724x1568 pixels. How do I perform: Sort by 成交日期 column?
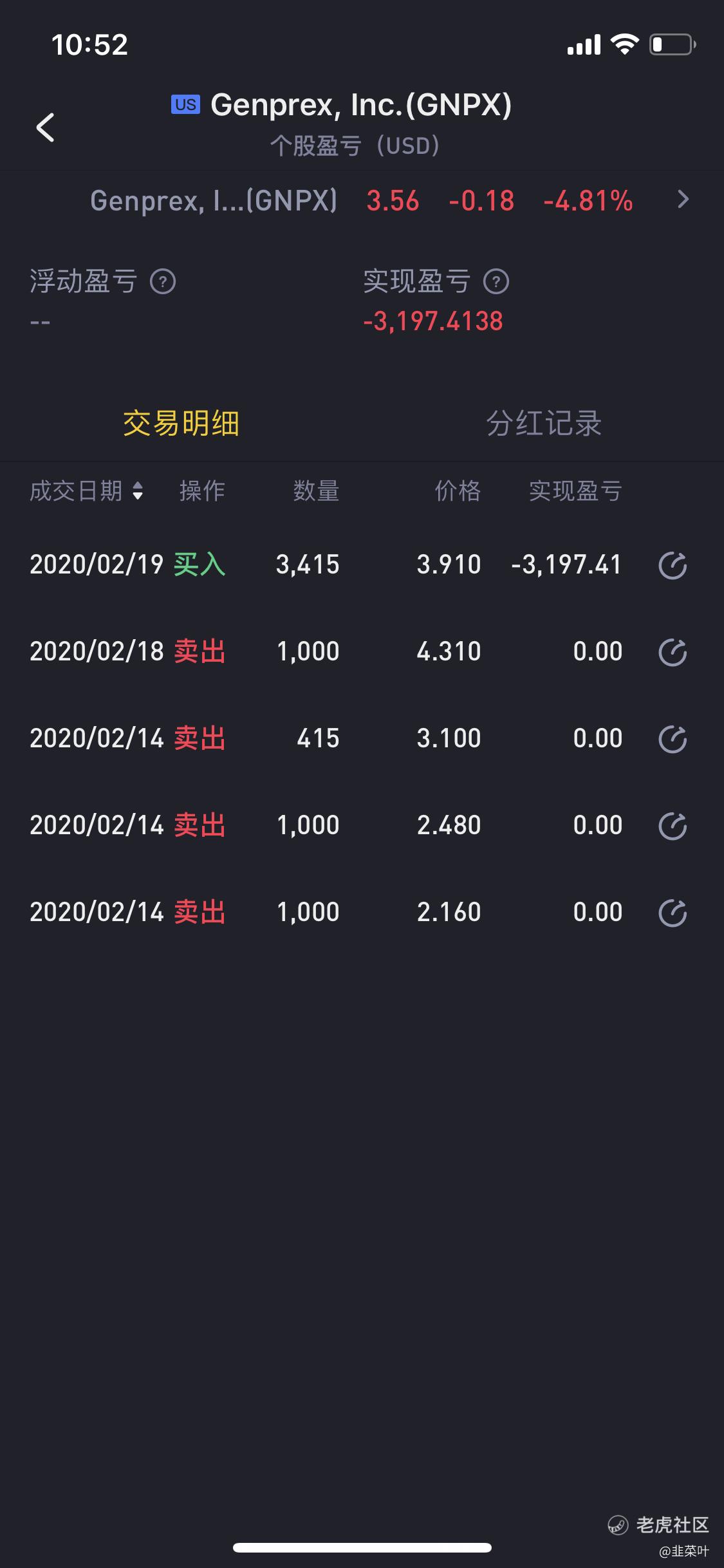point(86,491)
